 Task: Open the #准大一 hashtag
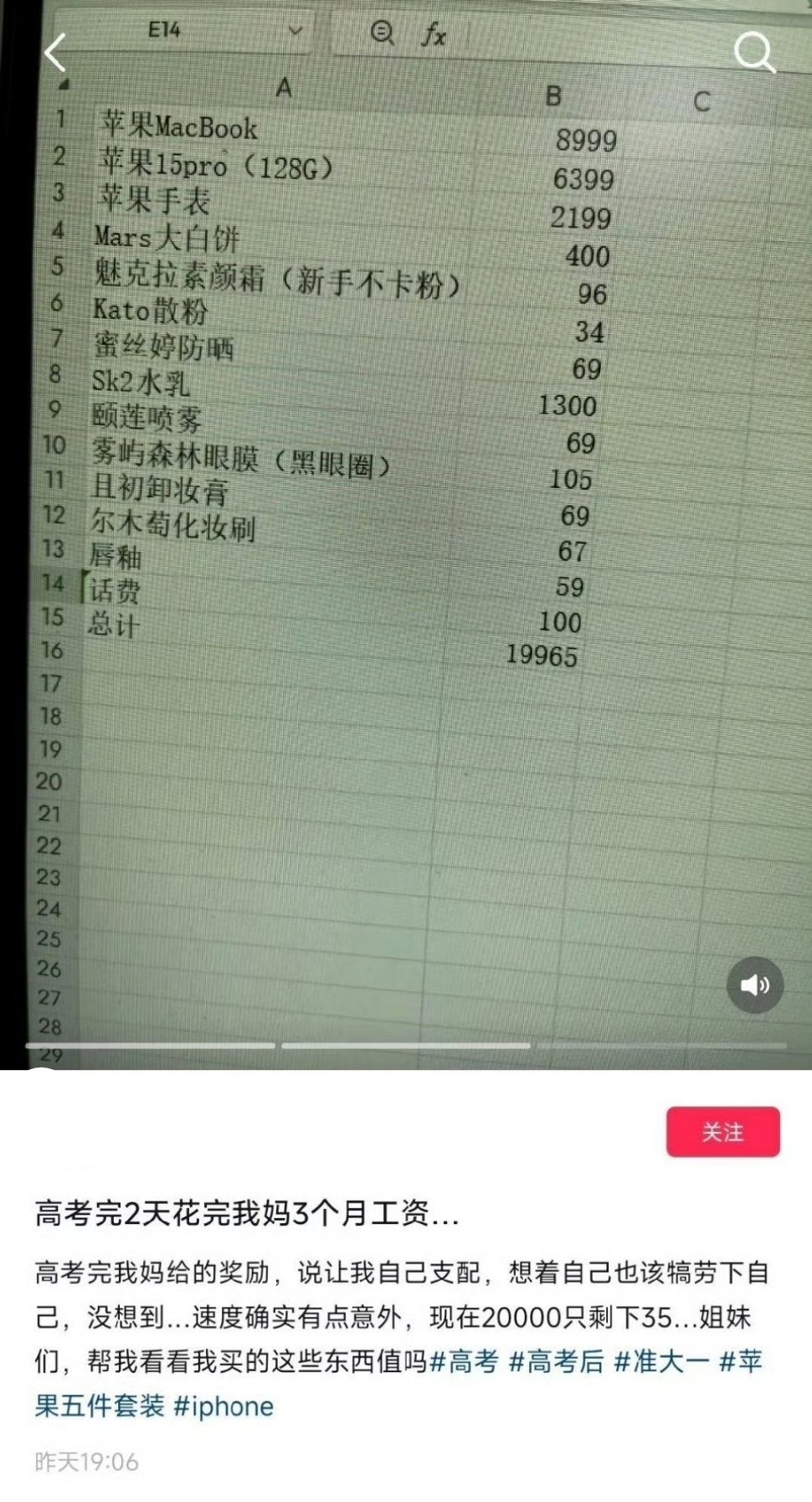(661, 1362)
